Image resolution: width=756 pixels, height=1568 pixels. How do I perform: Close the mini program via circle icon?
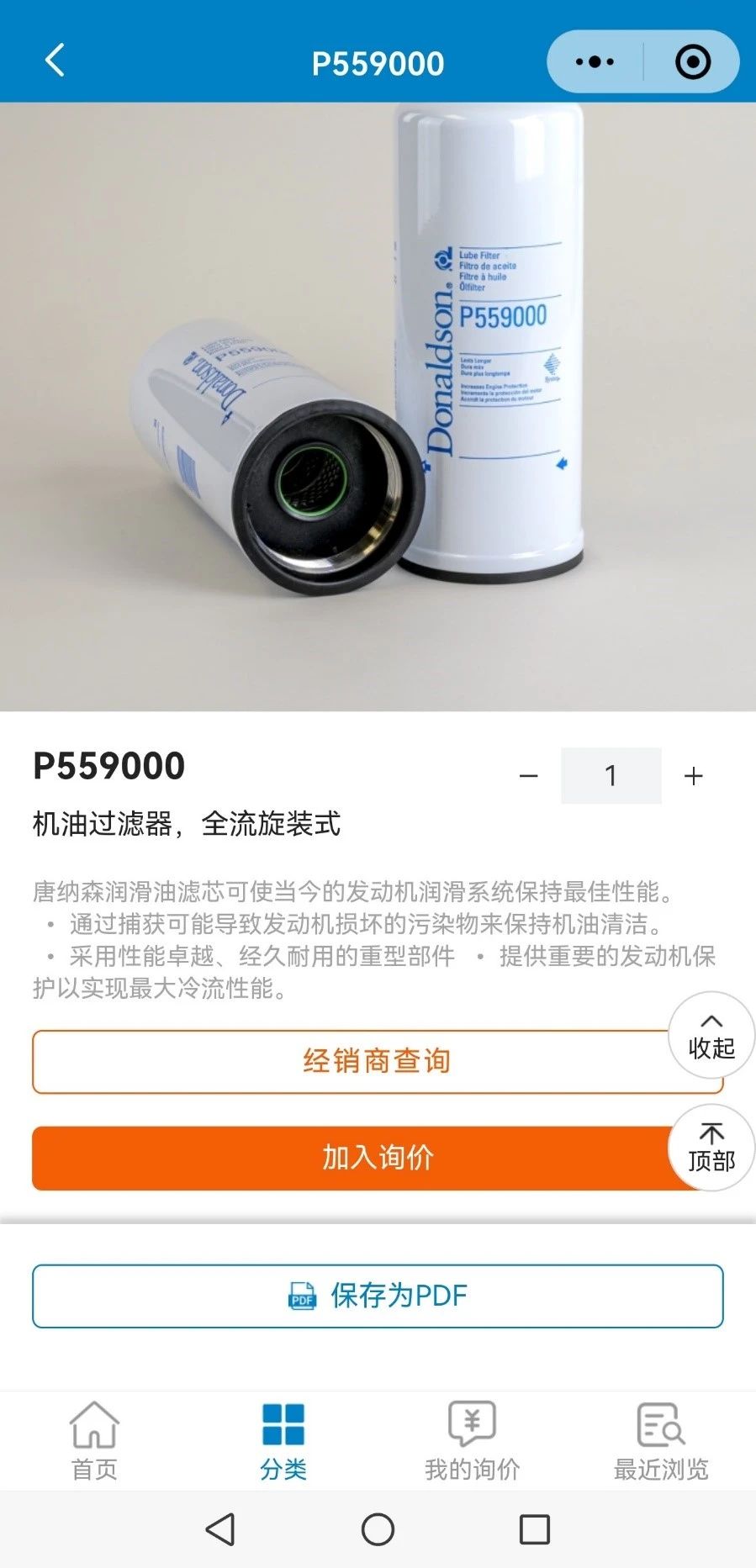[x=693, y=61]
